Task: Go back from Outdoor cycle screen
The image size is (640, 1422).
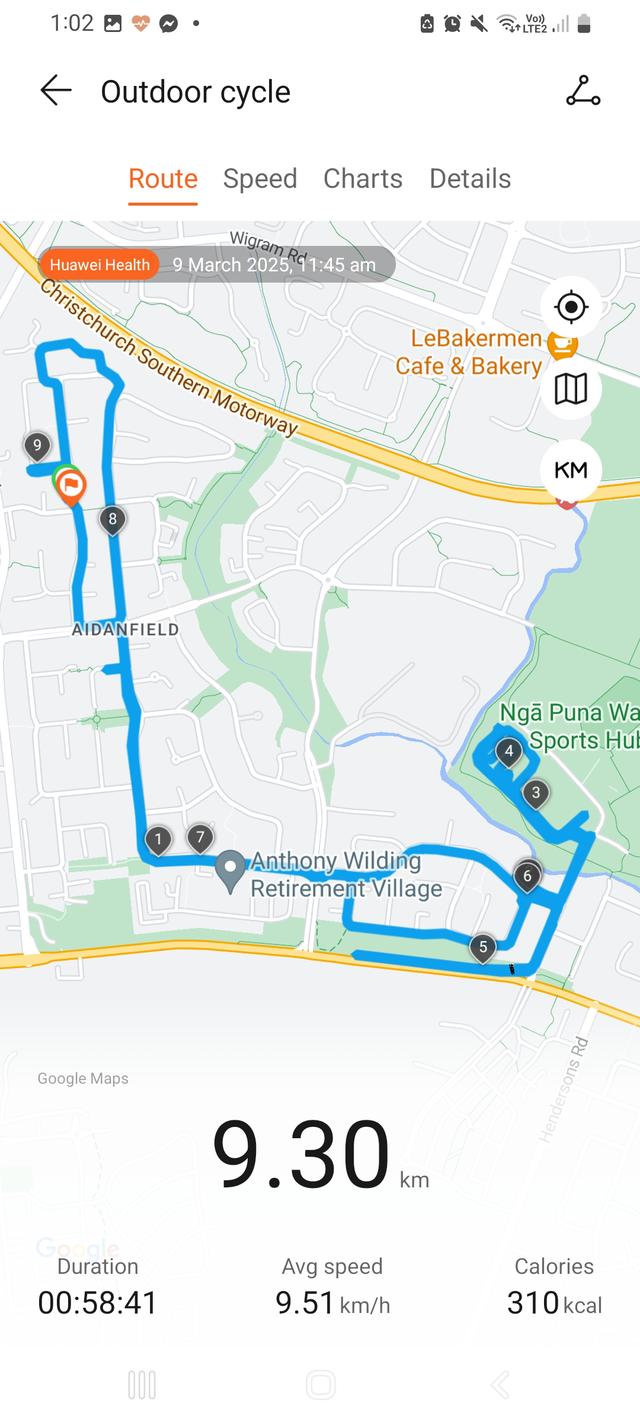Action: coord(56,91)
